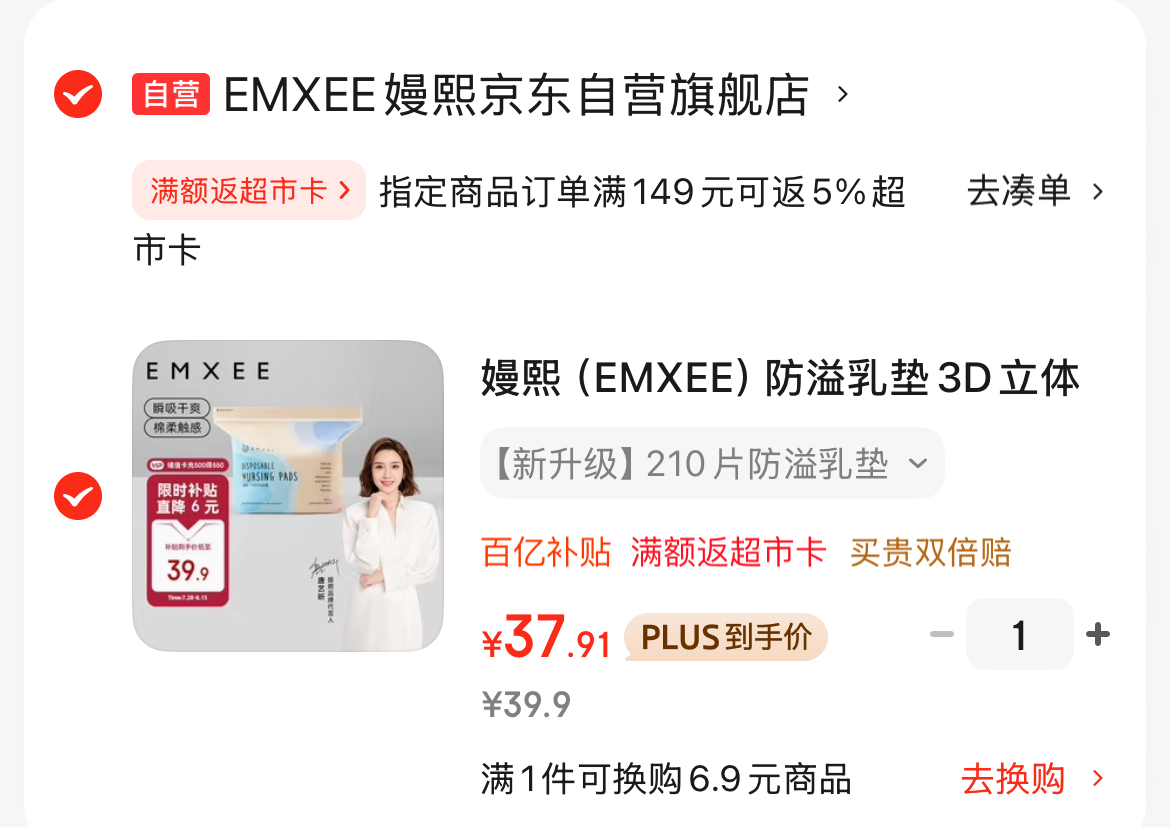Viewport: 1170px width, 827px height.
Task: Open EMXEE嫚熙京东自营旗舰店 store page
Action: point(515,95)
